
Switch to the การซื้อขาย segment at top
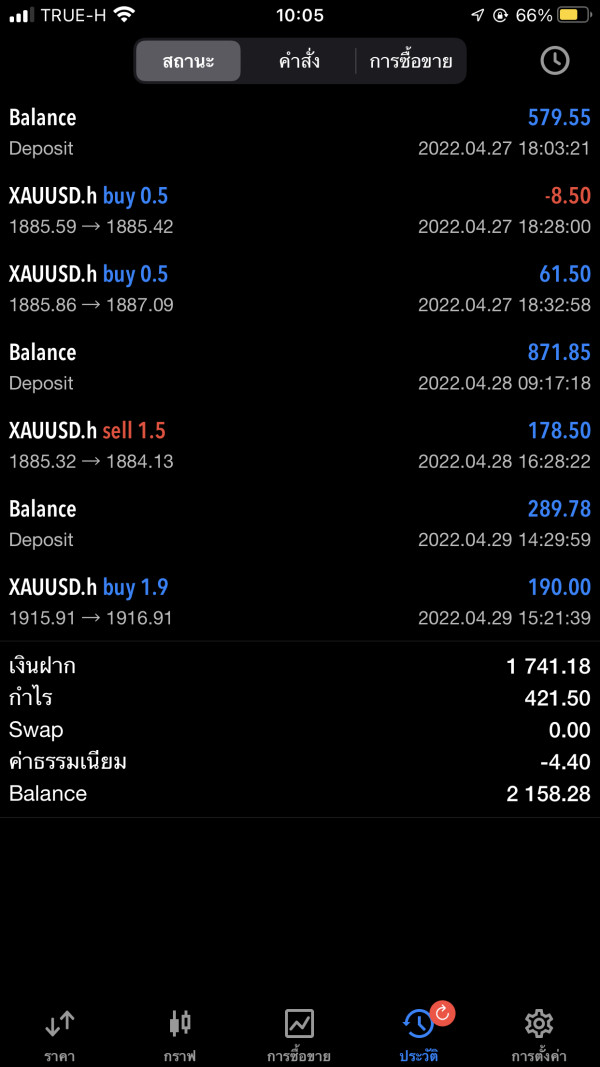click(410, 61)
